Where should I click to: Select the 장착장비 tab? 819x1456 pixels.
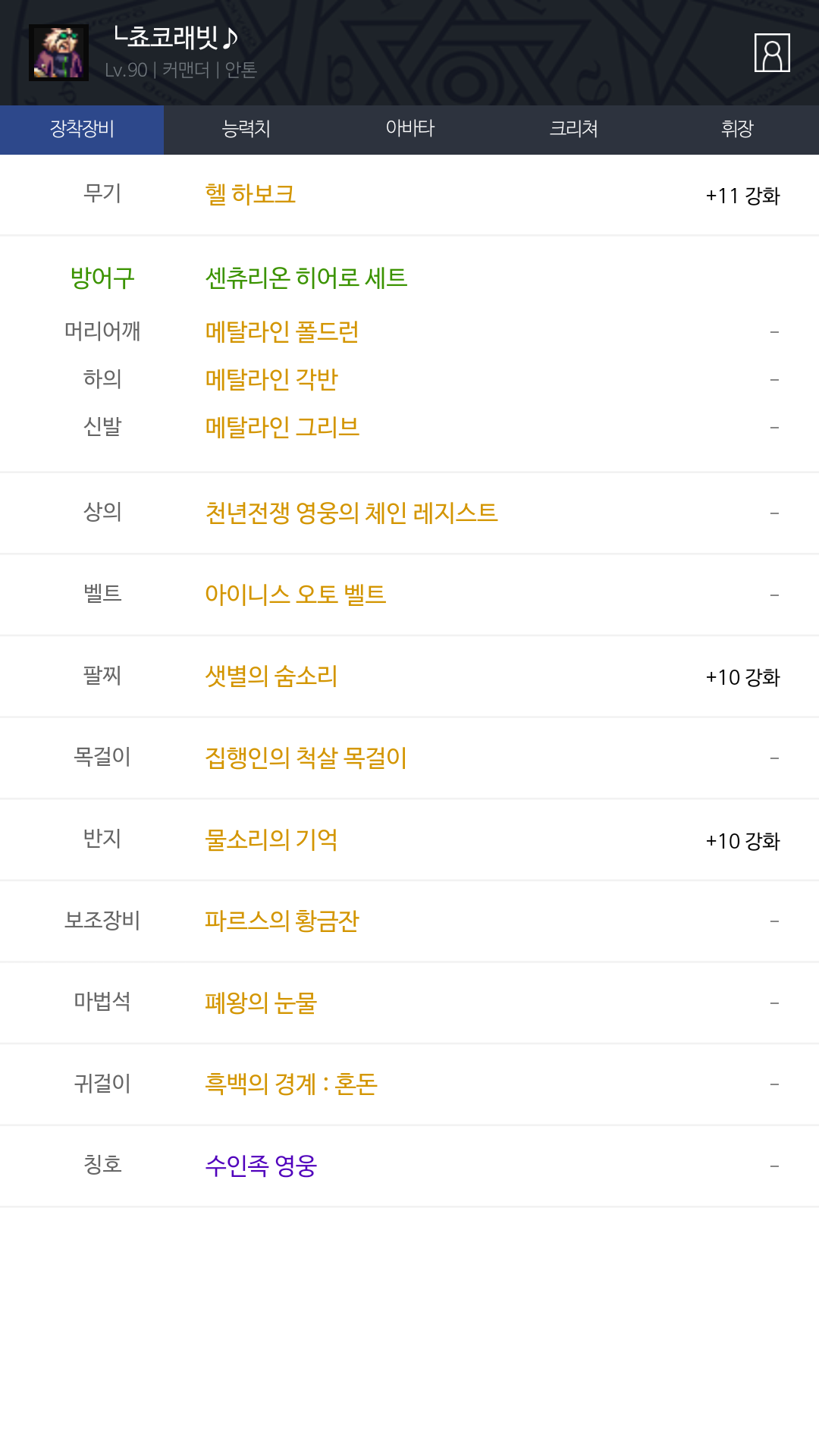(82, 130)
